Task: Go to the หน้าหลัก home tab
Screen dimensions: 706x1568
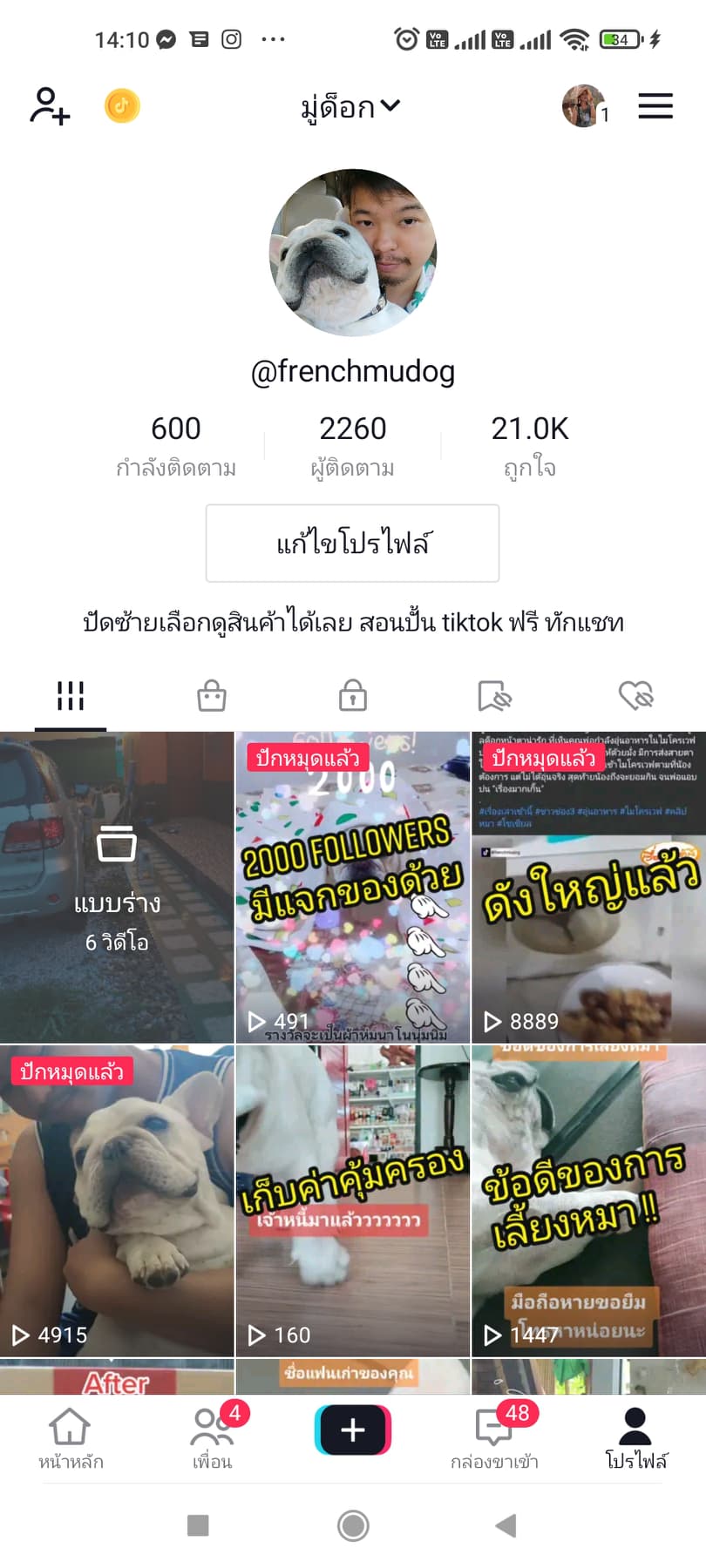Action: [x=71, y=1439]
